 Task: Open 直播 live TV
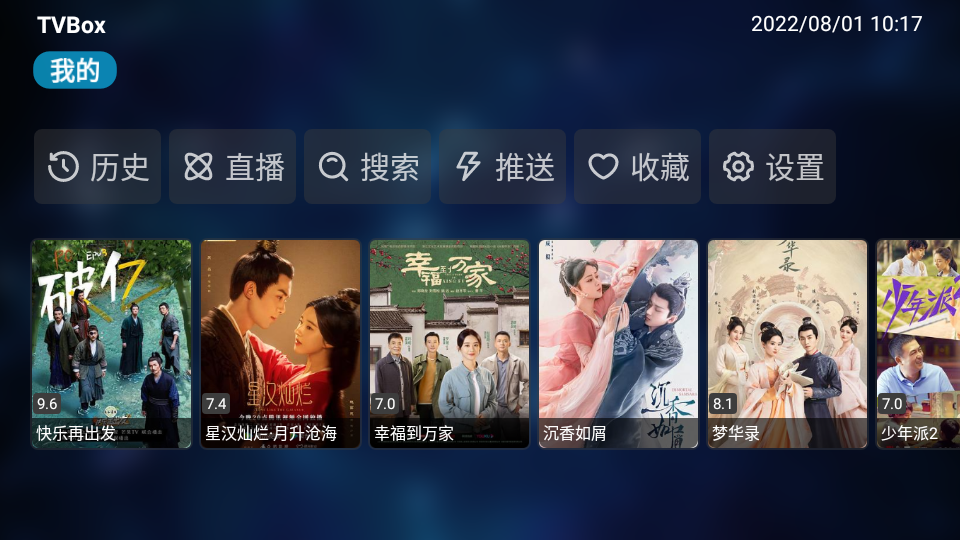(233, 167)
